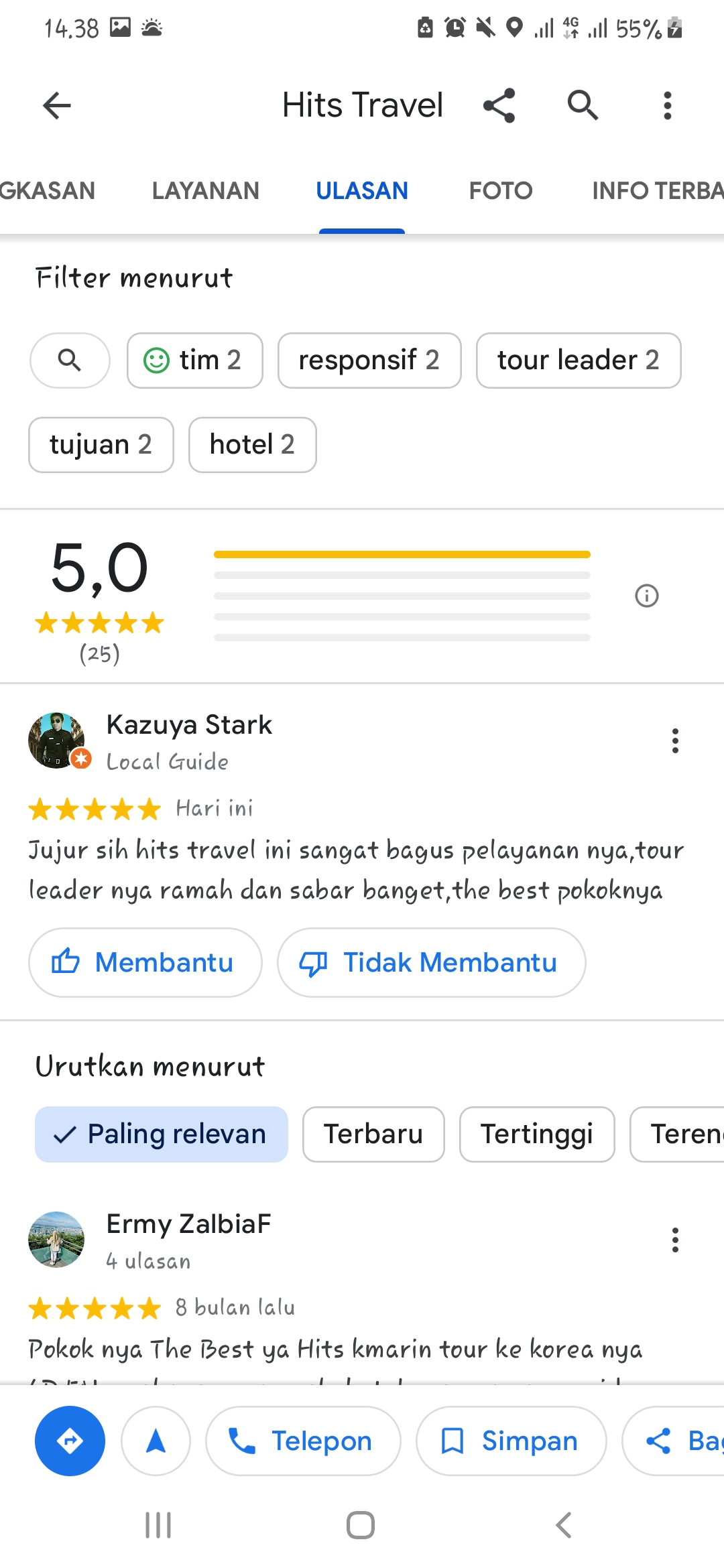Open options for Ermy ZalbiaF's review
724x1568 pixels.
[675, 1240]
